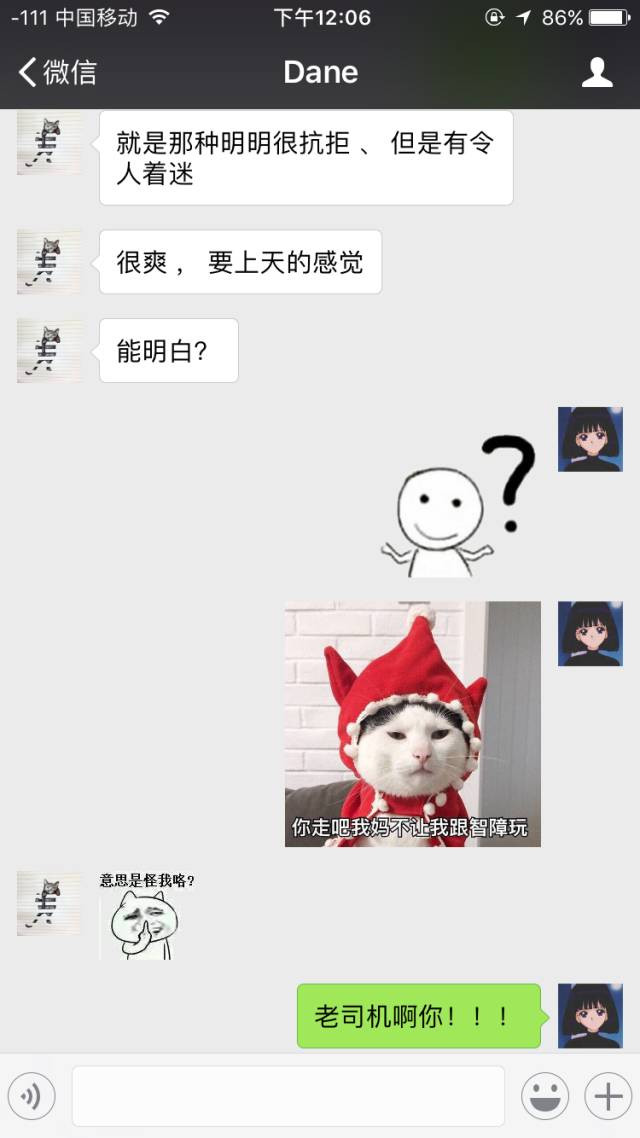Open the emoji sticker panel
Viewport: 640px width, 1138px height.
tap(545, 1097)
